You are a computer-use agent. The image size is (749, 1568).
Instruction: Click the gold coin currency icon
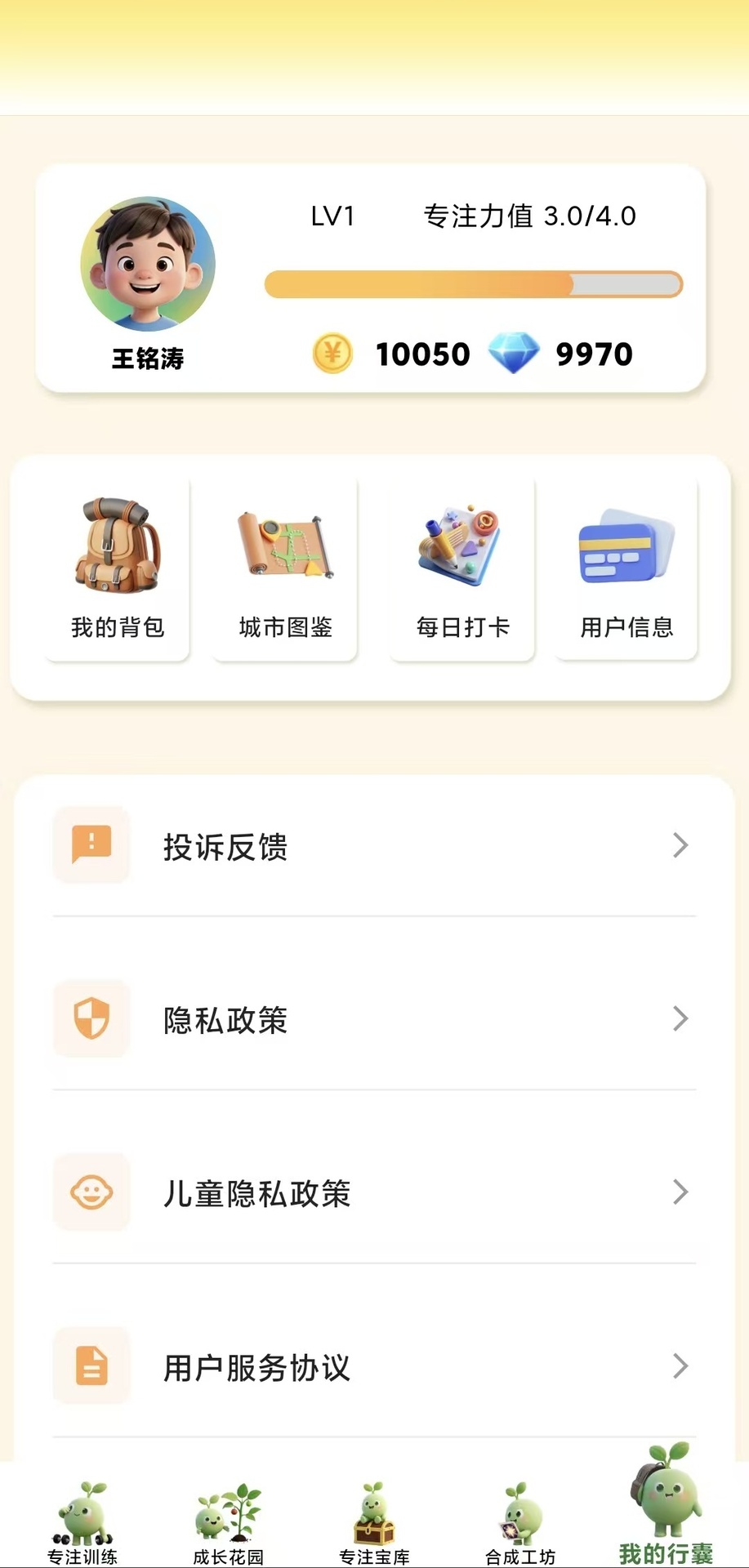tap(330, 353)
